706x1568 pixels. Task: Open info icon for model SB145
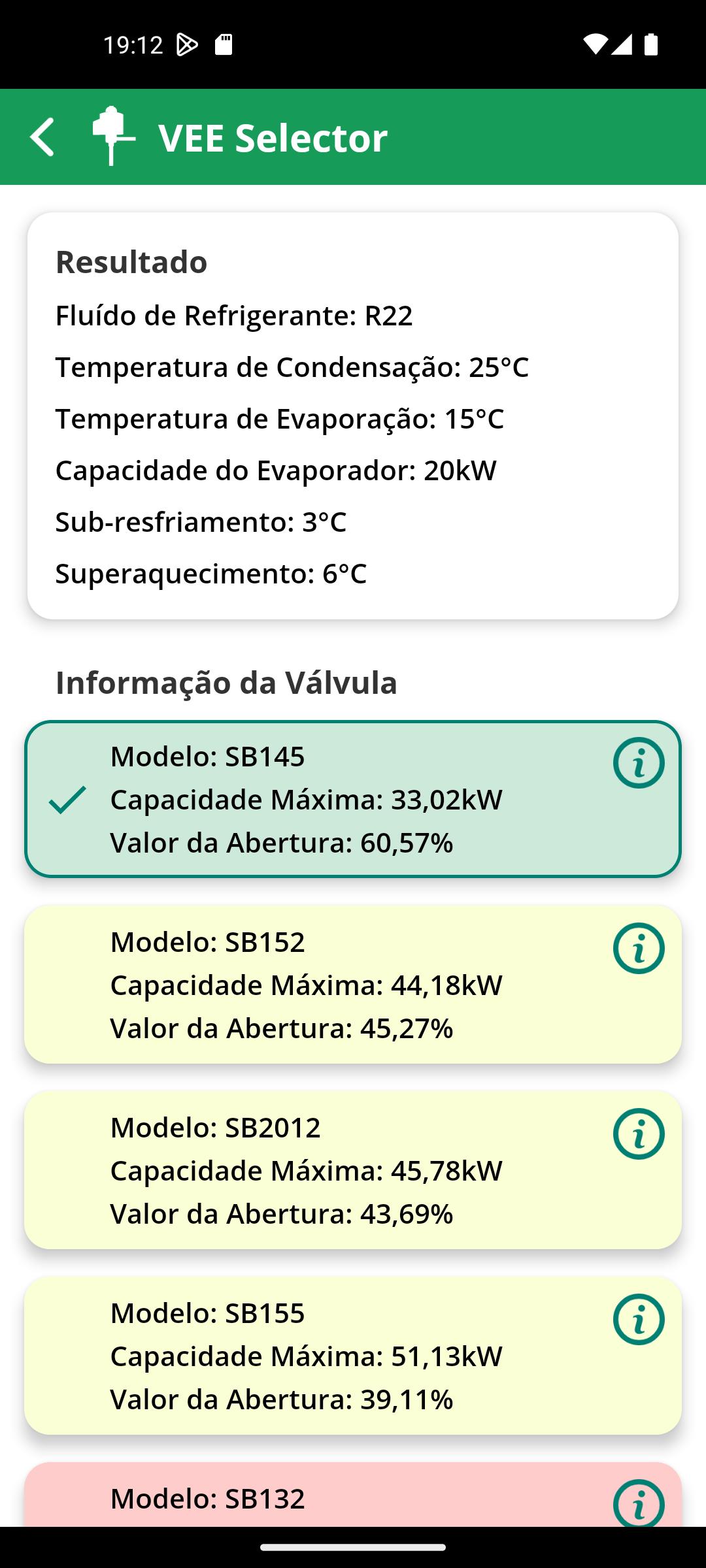tap(639, 763)
